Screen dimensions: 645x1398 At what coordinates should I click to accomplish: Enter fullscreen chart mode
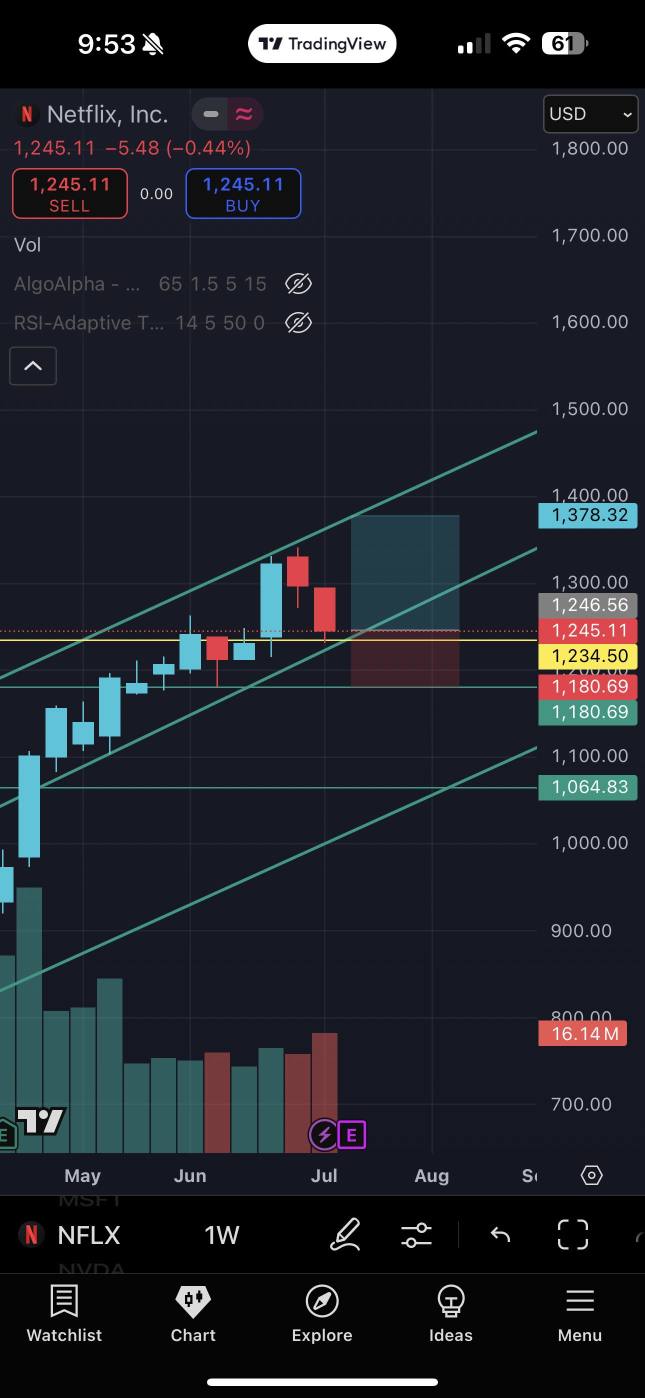coord(572,1235)
